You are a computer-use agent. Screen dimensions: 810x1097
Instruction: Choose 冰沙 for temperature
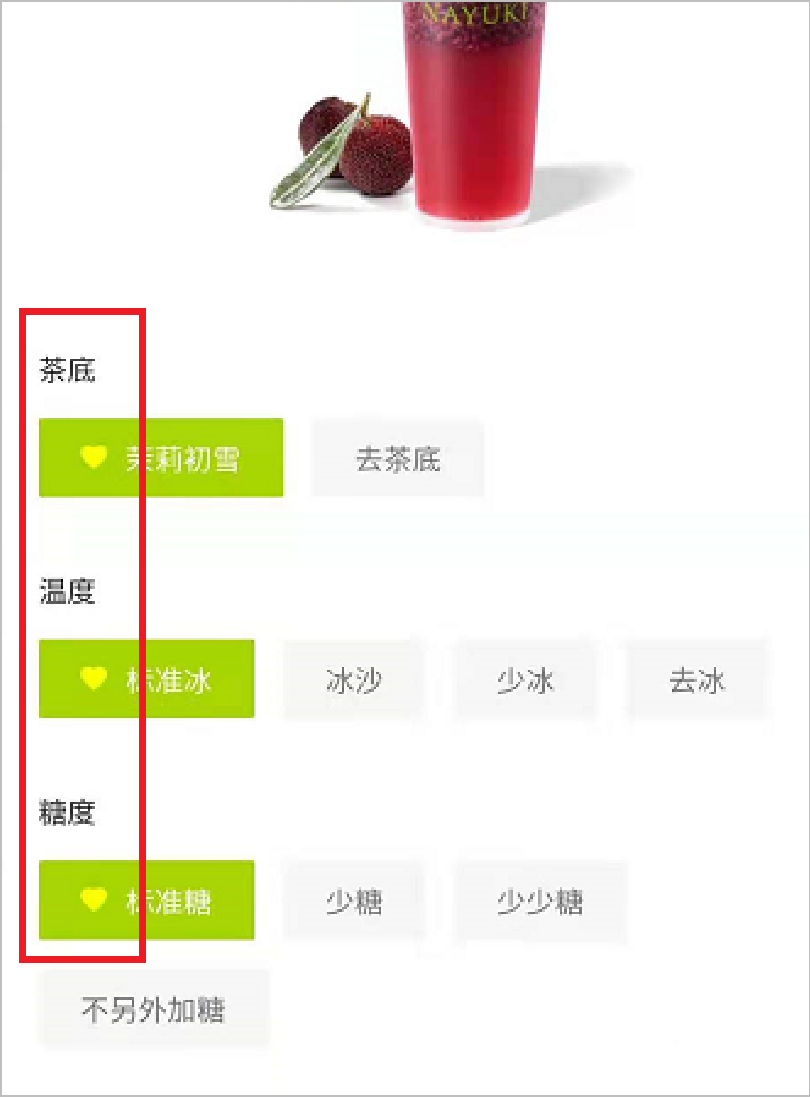[x=354, y=681]
